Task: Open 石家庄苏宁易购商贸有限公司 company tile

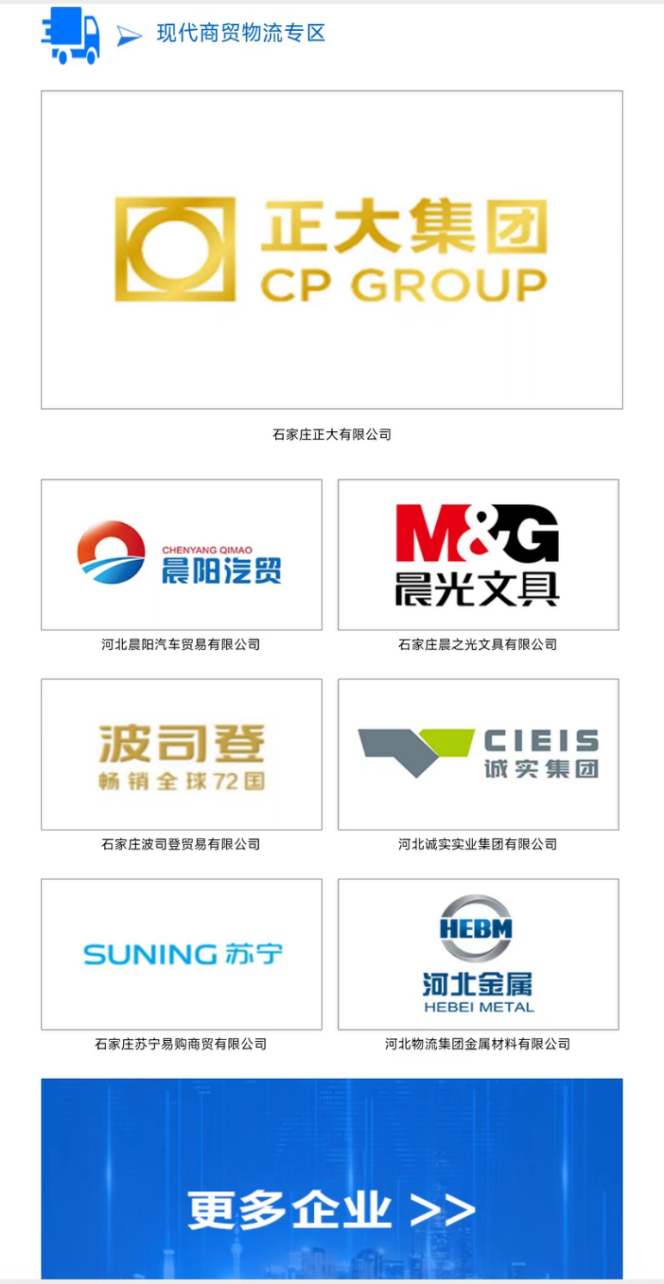Action: 181,955
